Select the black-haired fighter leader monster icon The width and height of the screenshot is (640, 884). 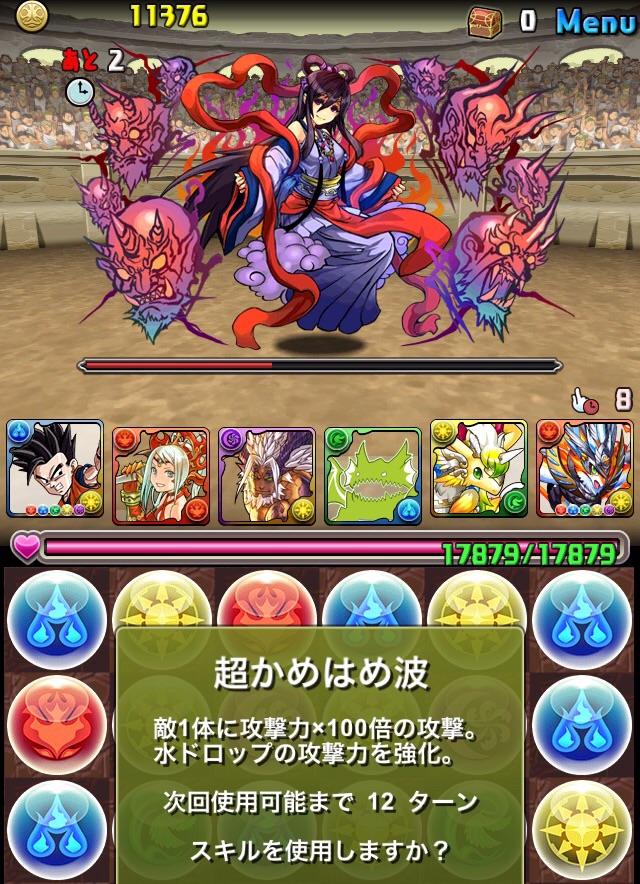(x=55, y=469)
